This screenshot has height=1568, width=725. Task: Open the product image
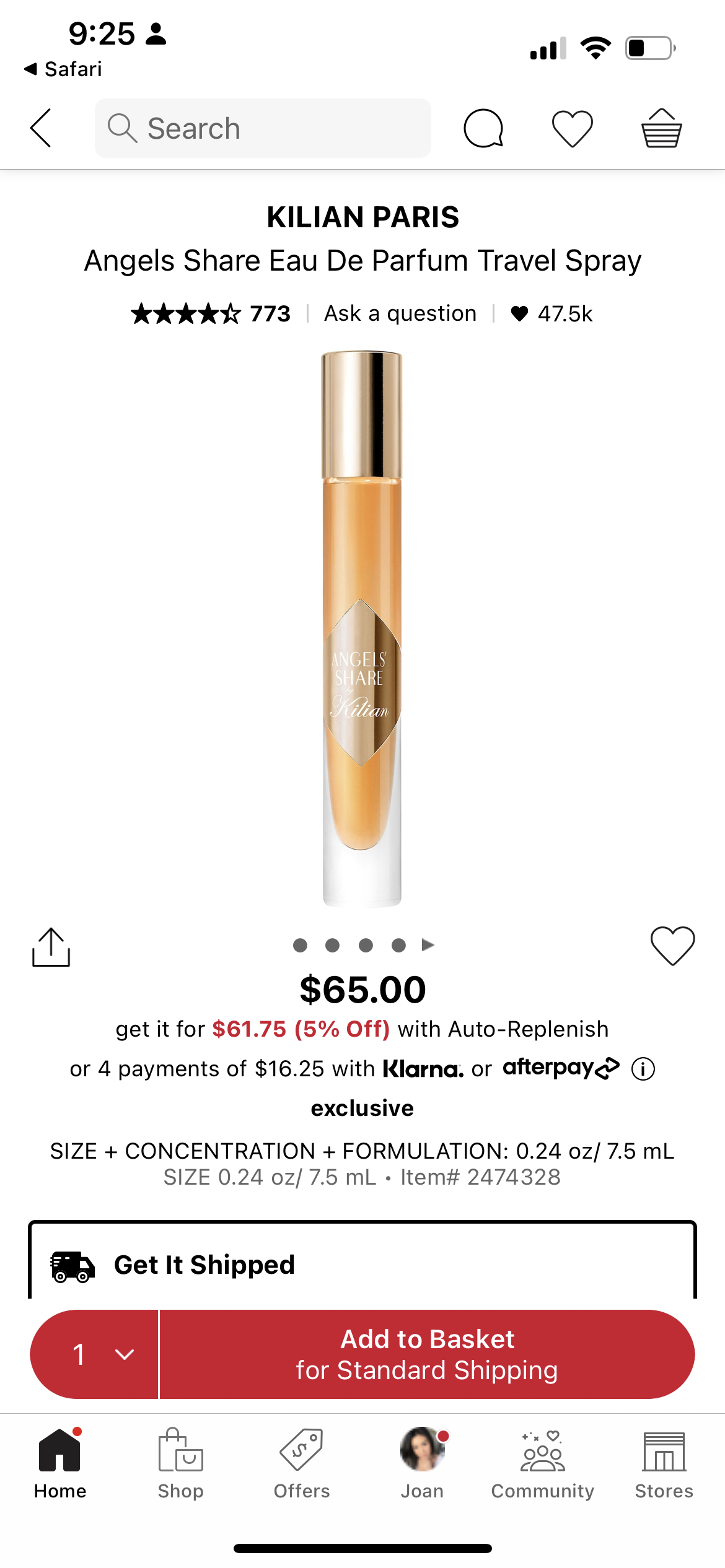(362, 629)
